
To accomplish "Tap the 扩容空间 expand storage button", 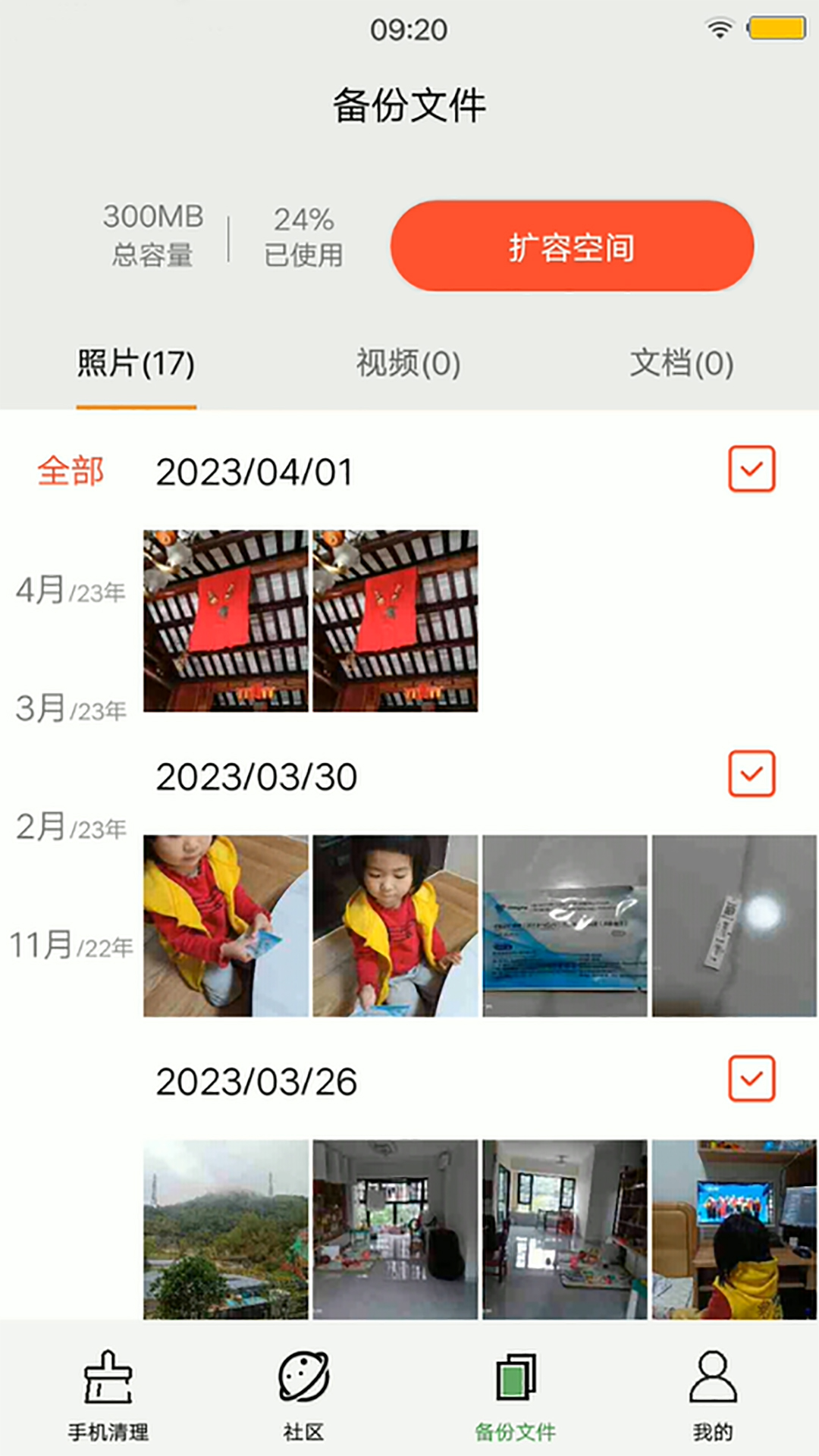I will (572, 246).
